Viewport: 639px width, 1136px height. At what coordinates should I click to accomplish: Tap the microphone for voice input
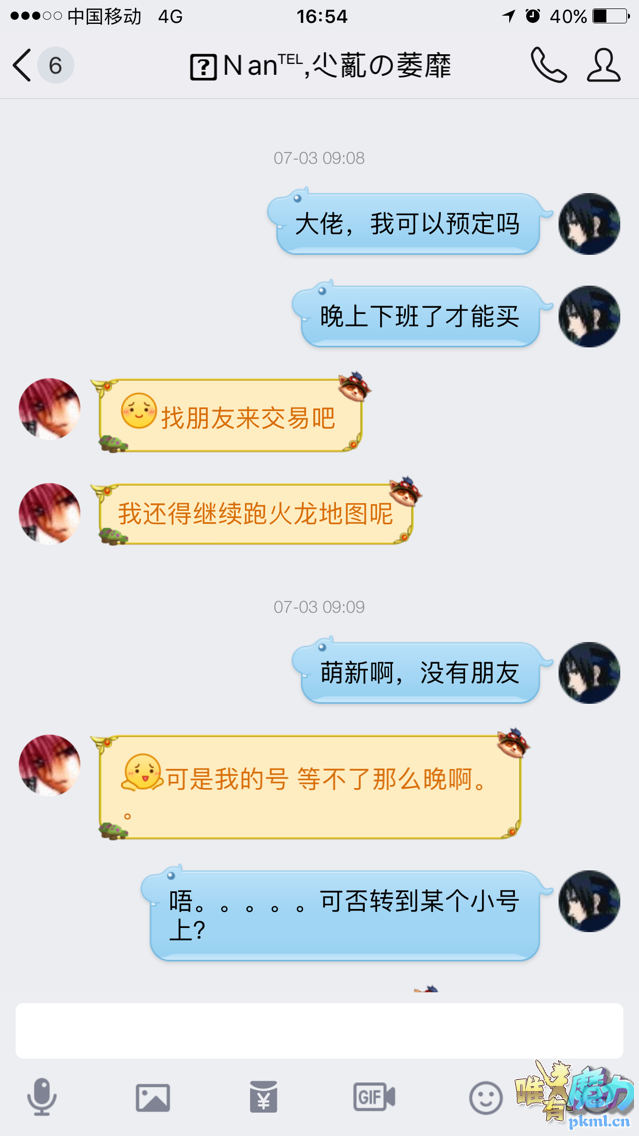tap(42, 1097)
